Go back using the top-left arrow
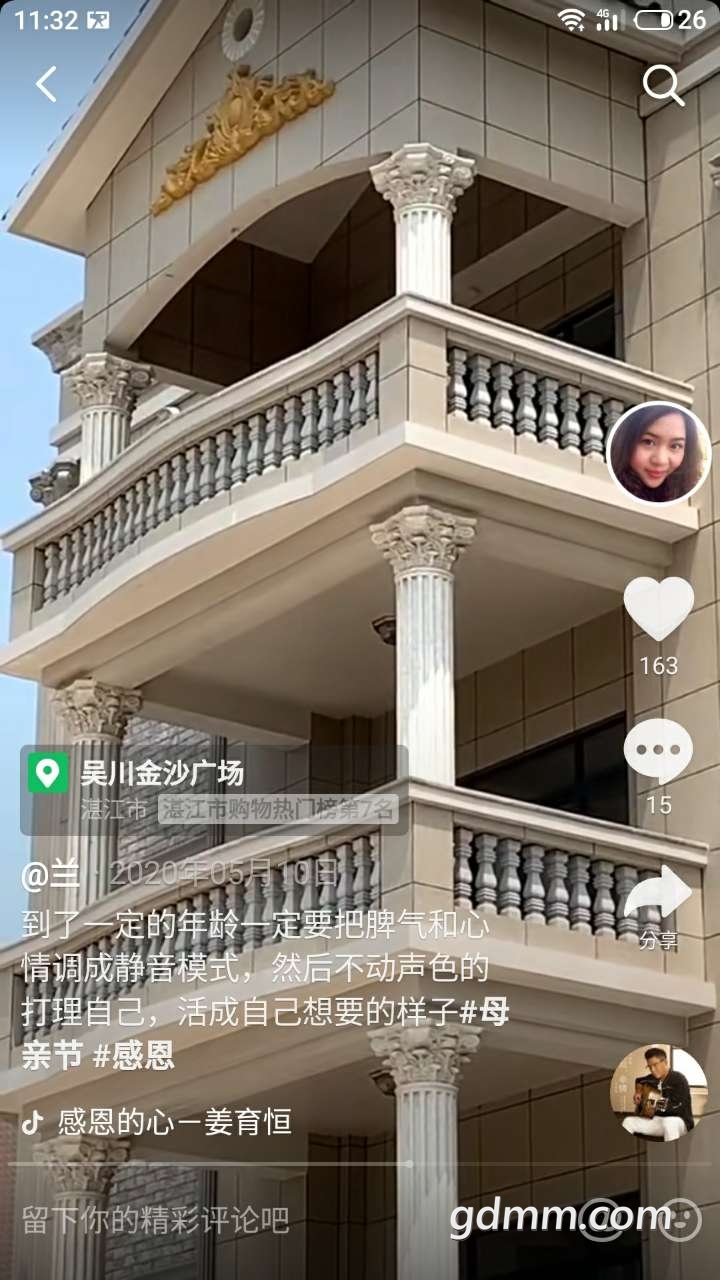This screenshot has height=1280, width=720. pyautogui.click(x=46, y=85)
